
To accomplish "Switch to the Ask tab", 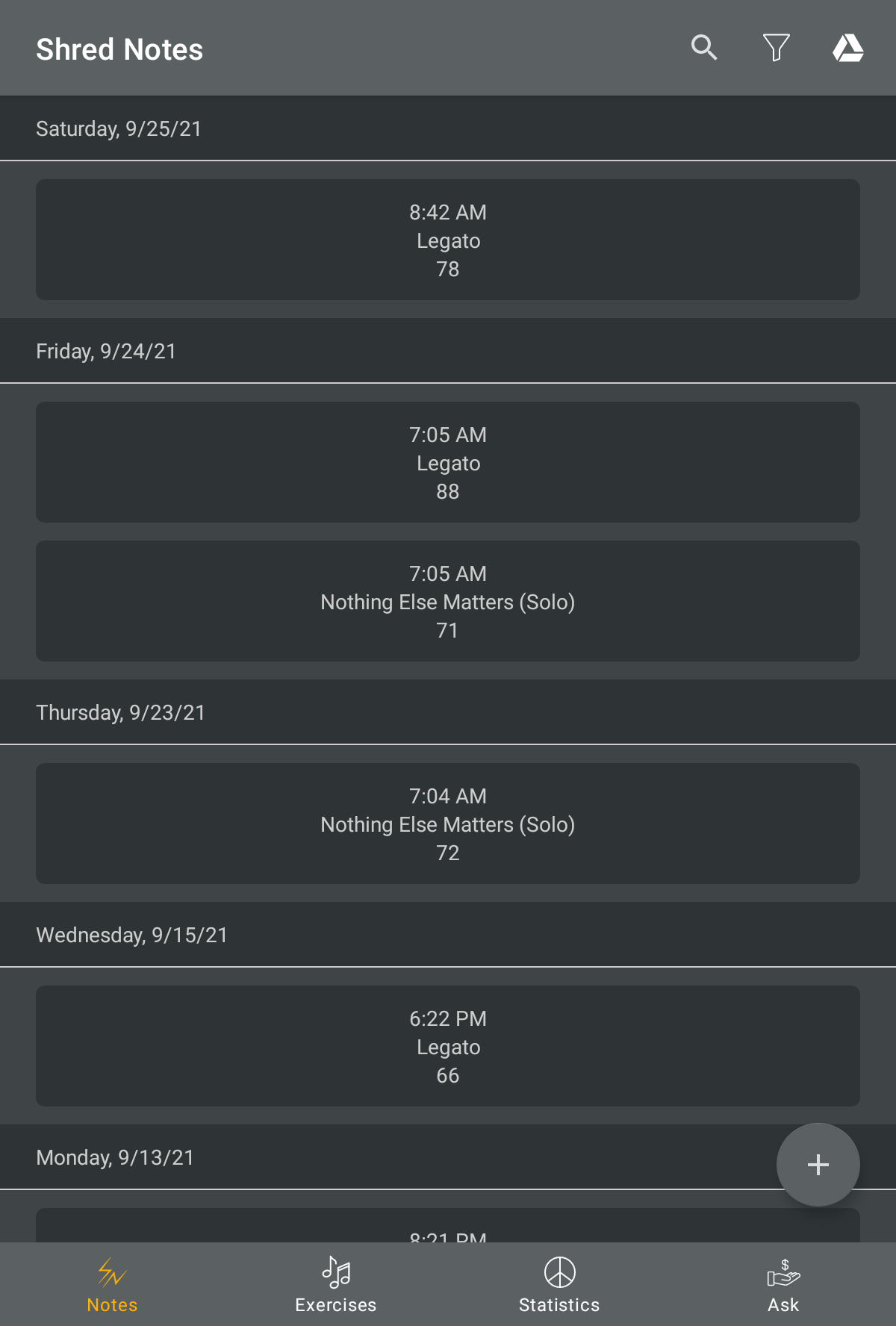I will tap(783, 1284).
